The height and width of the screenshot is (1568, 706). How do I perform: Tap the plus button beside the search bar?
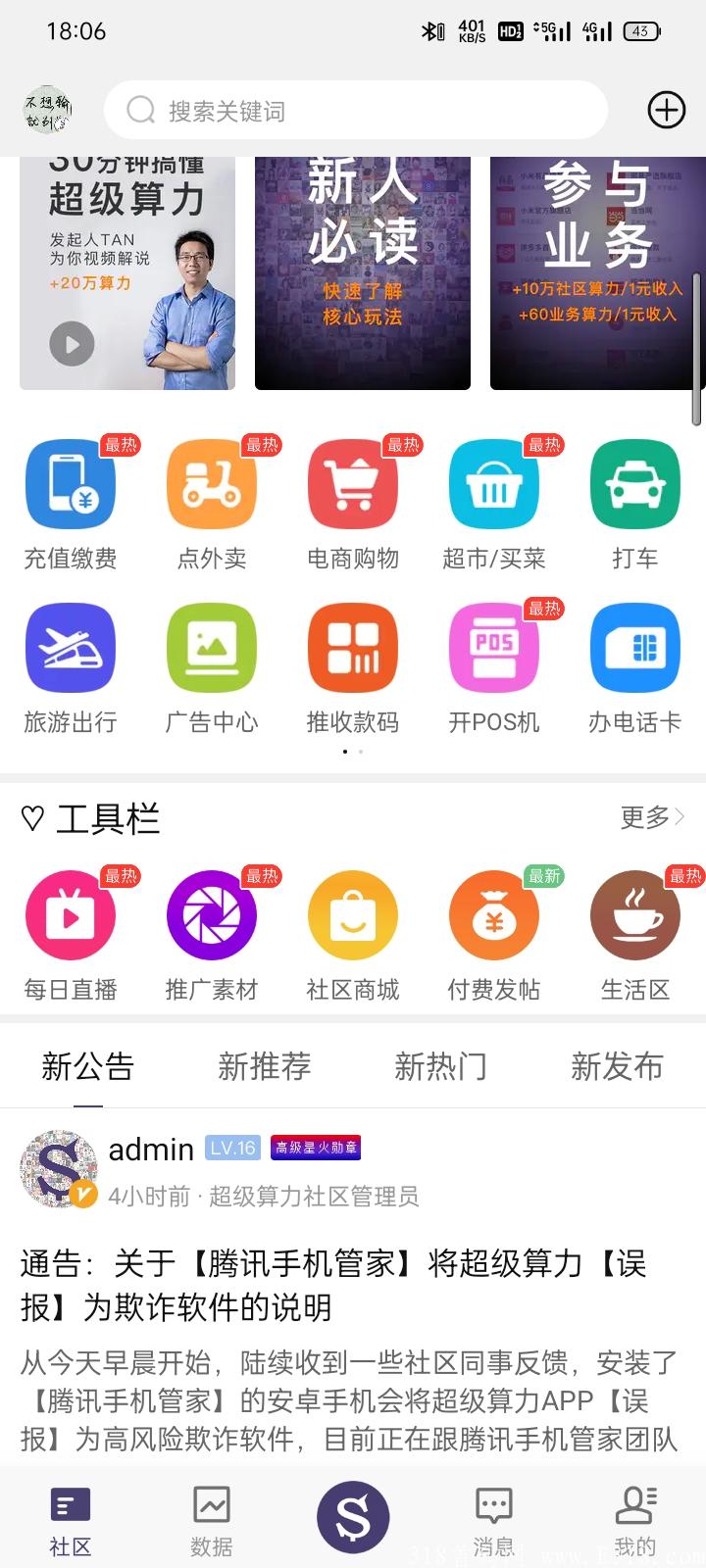click(x=666, y=110)
